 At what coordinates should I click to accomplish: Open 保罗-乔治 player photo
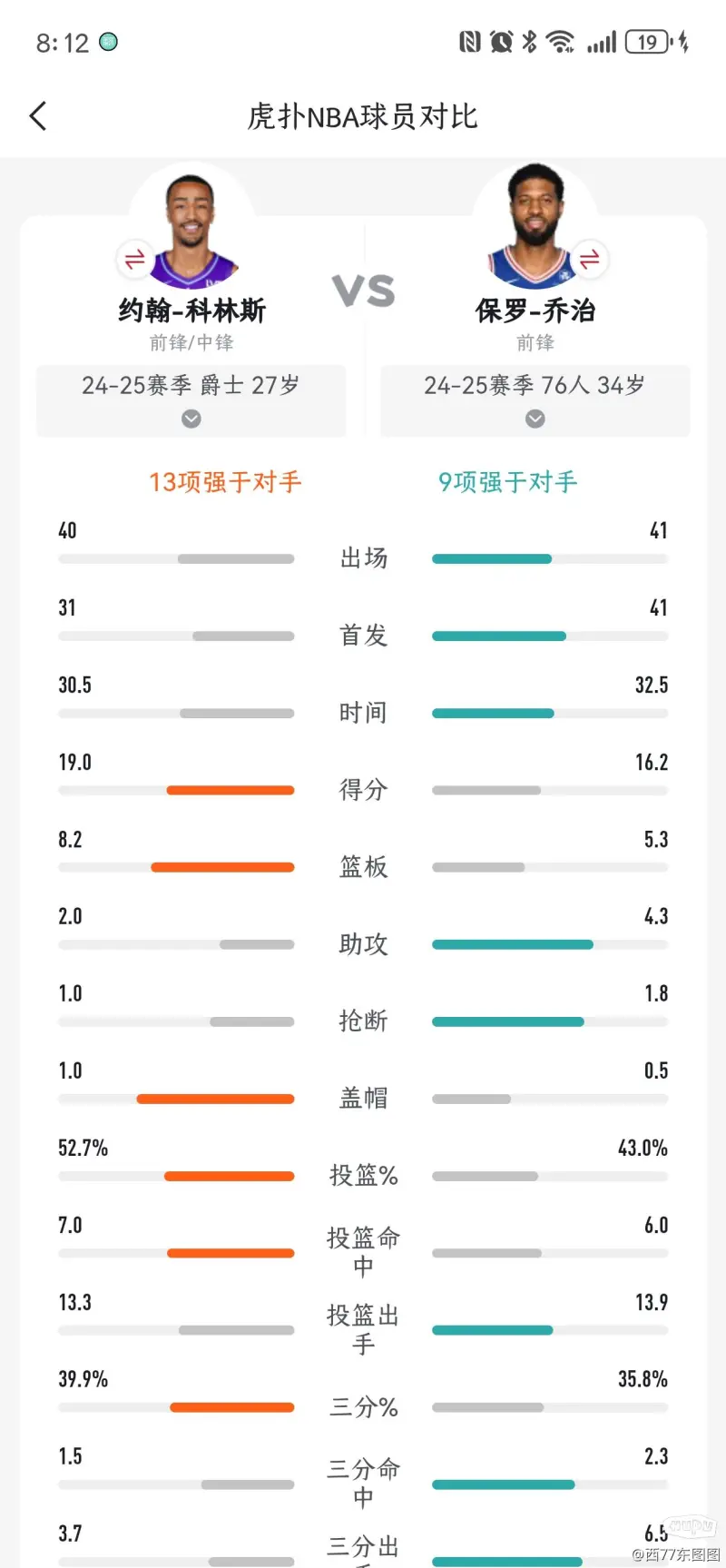tap(535, 227)
